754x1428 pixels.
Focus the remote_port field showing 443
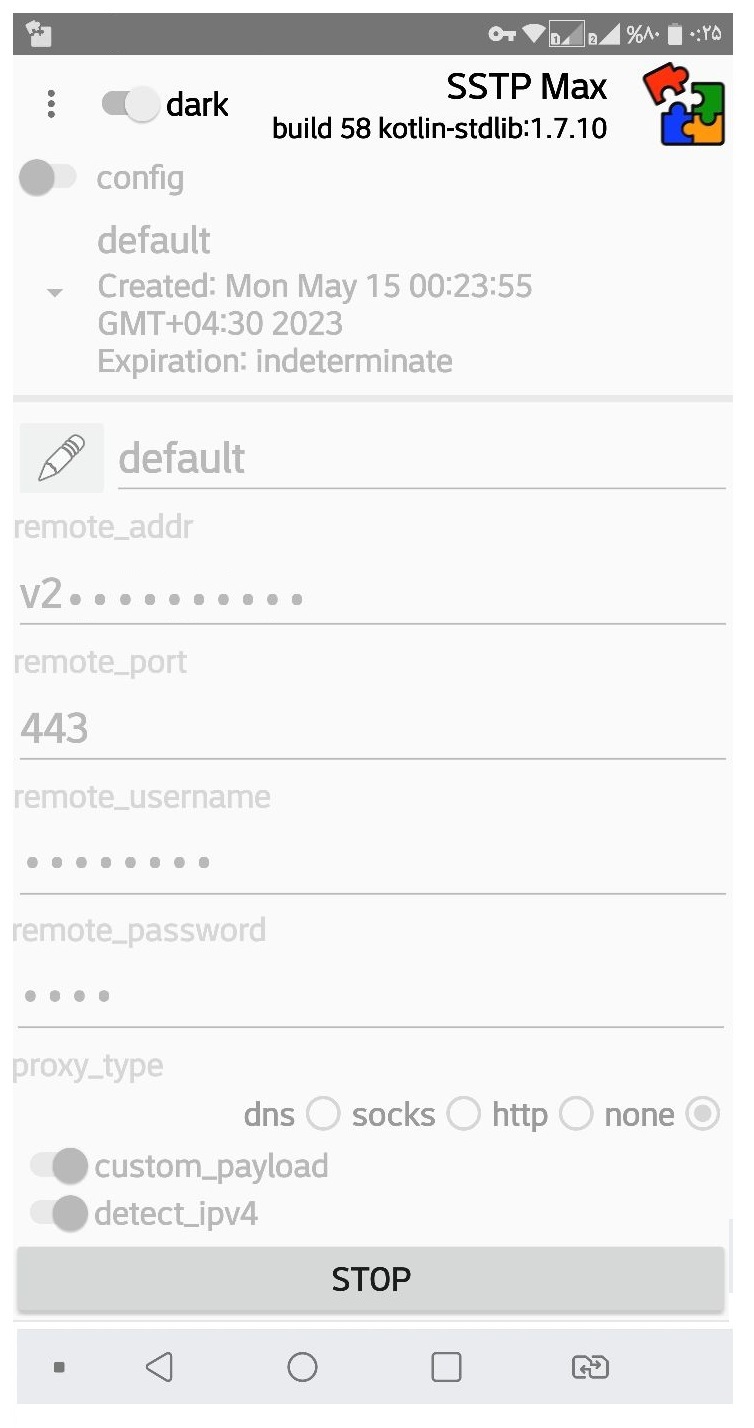[372, 729]
